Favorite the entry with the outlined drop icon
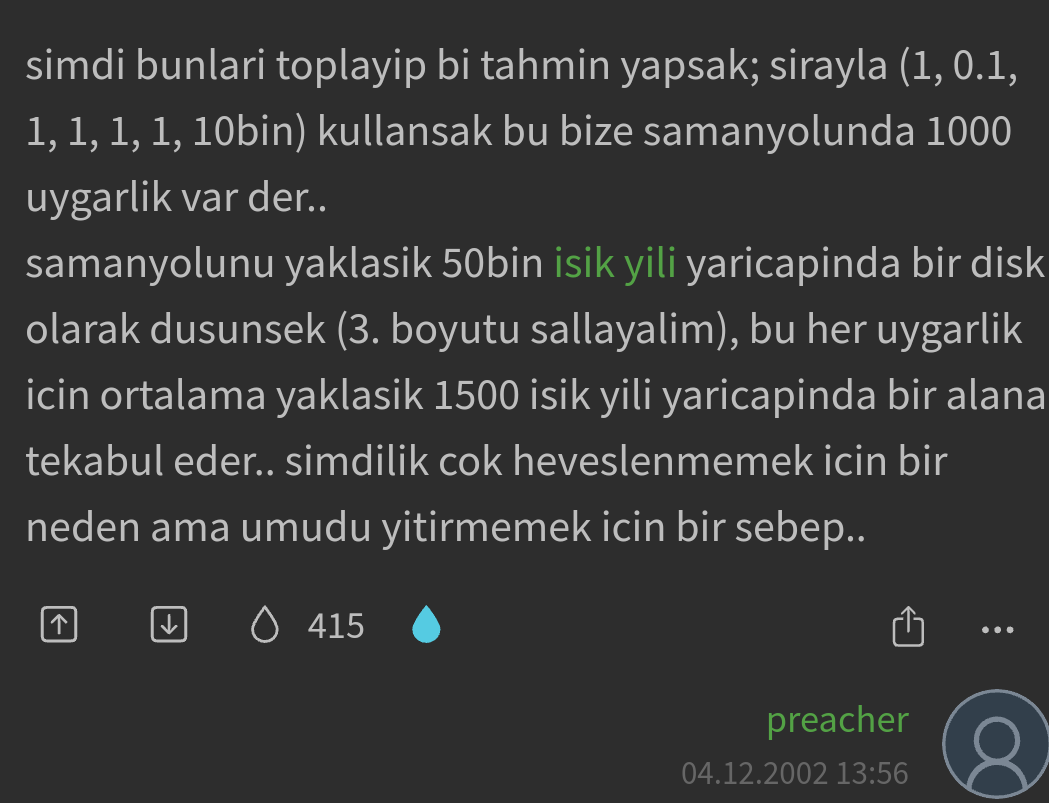The height and width of the screenshot is (803, 1049). (x=265, y=626)
